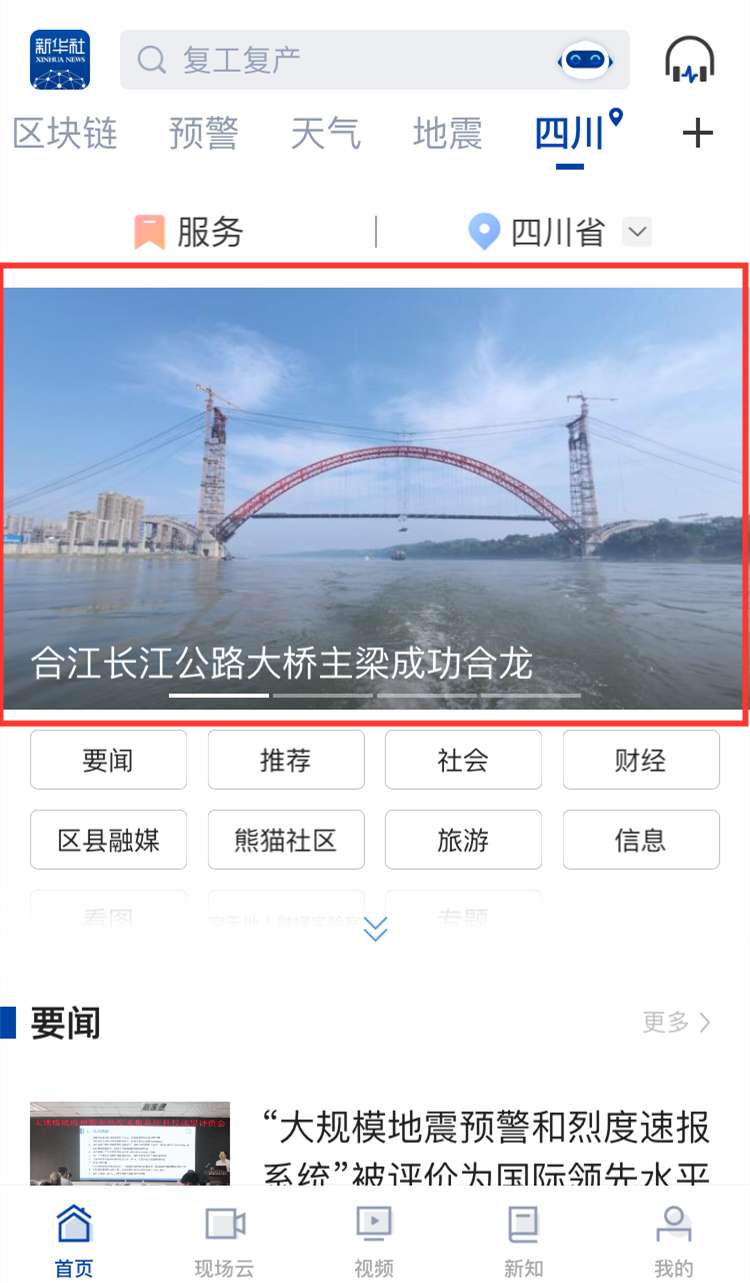Go to the 我的 profile tab
This screenshot has height=1283, width=750.
673,1242
